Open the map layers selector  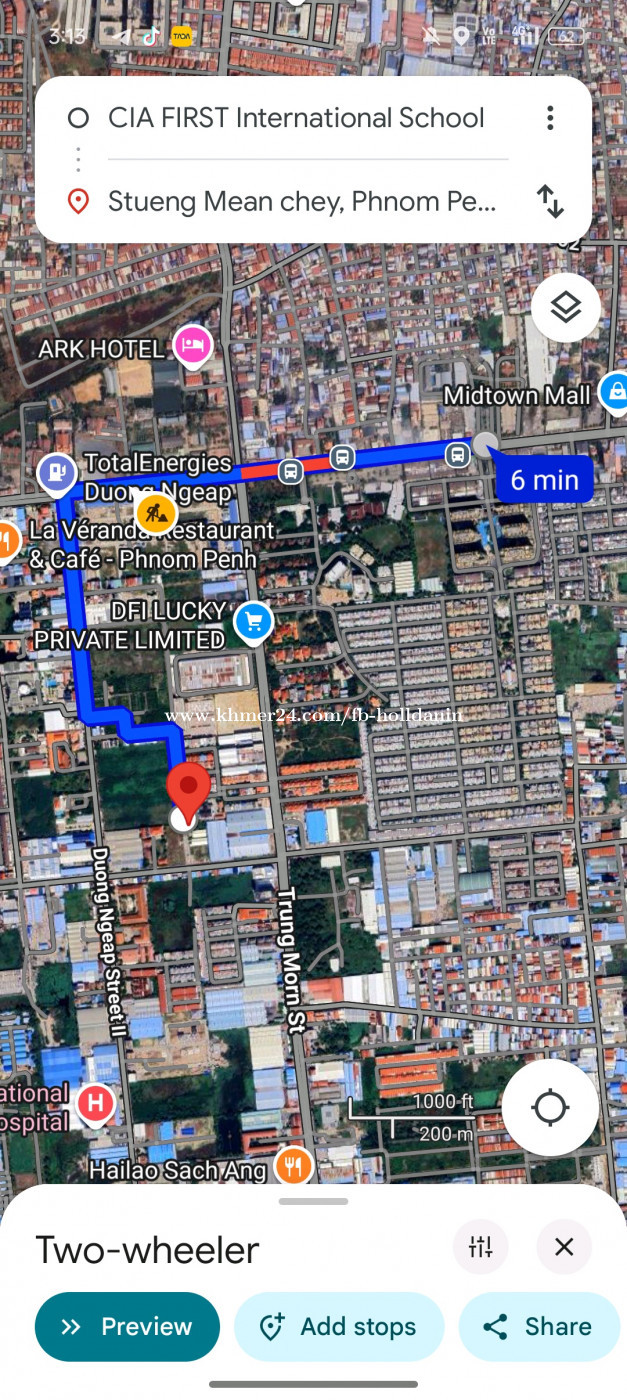566,307
